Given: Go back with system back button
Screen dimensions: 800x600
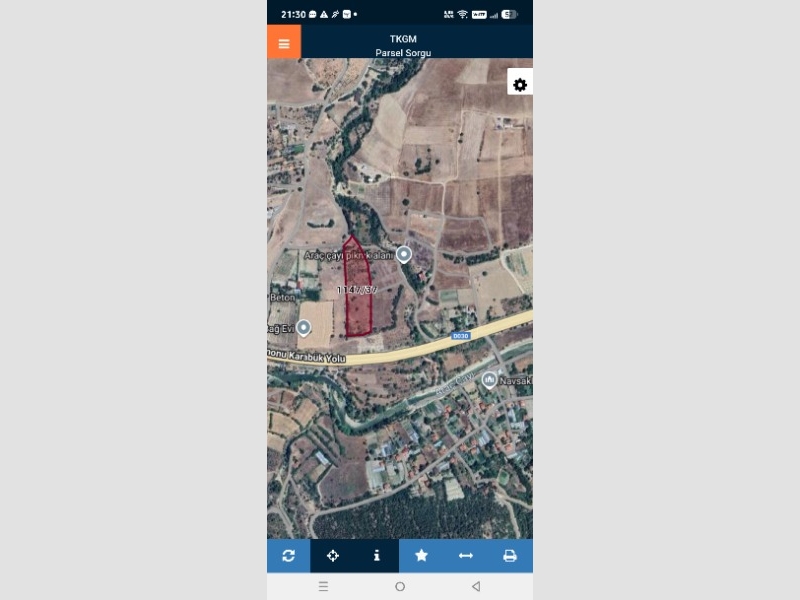Looking at the screenshot, I should point(476,586).
